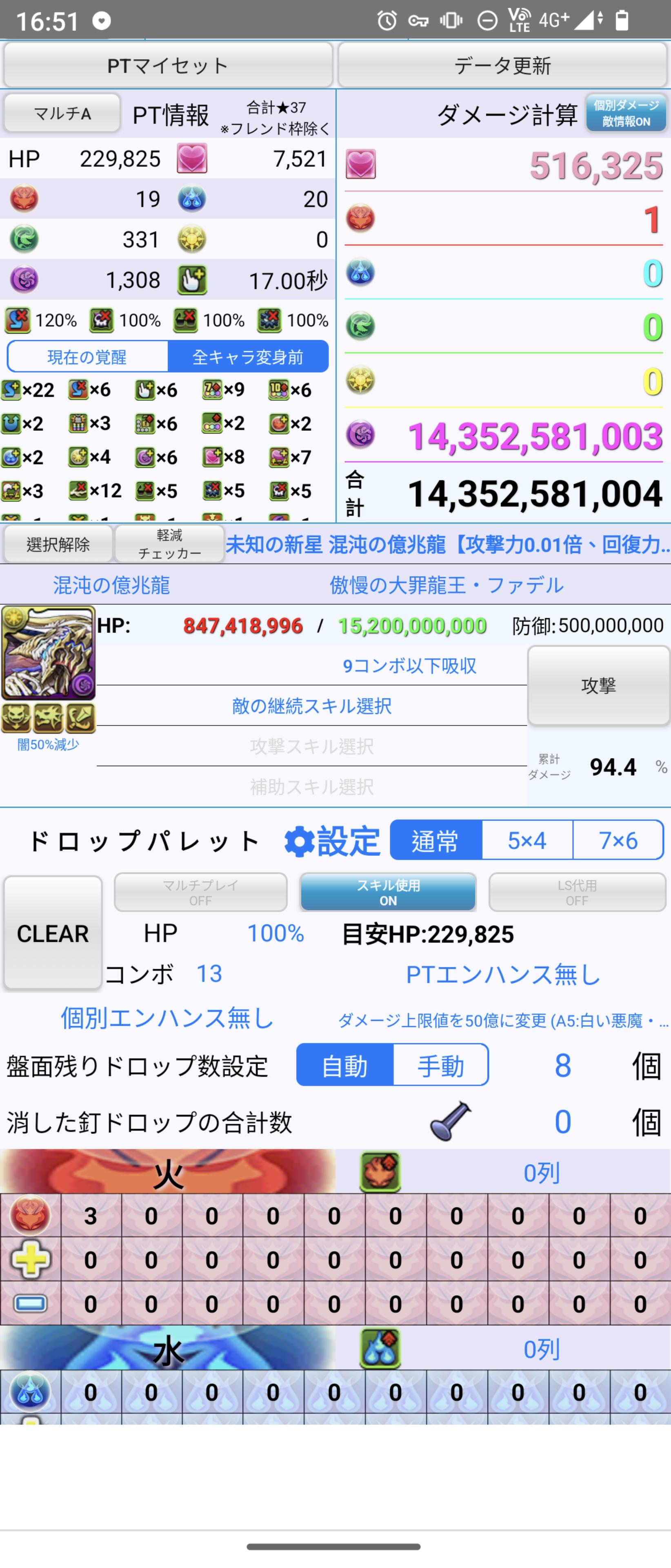Viewport: 671px width, 1568px height.
Task: Open drop palette 設定
Action: coord(332,841)
